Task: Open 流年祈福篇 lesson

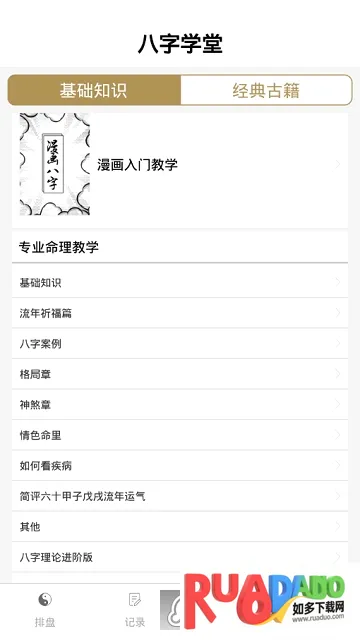Action: pos(180,313)
